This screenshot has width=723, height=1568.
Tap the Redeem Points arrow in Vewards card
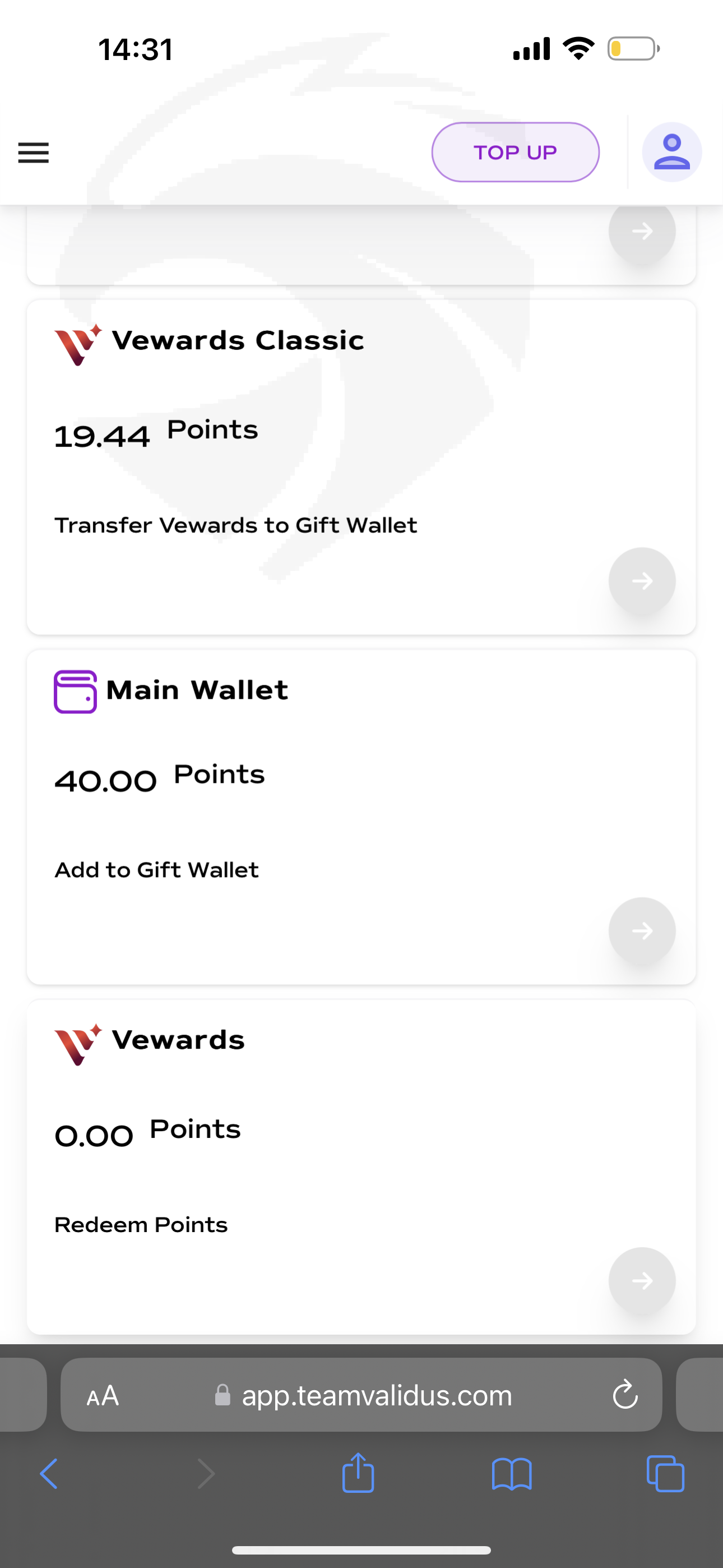(x=642, y=1281)
